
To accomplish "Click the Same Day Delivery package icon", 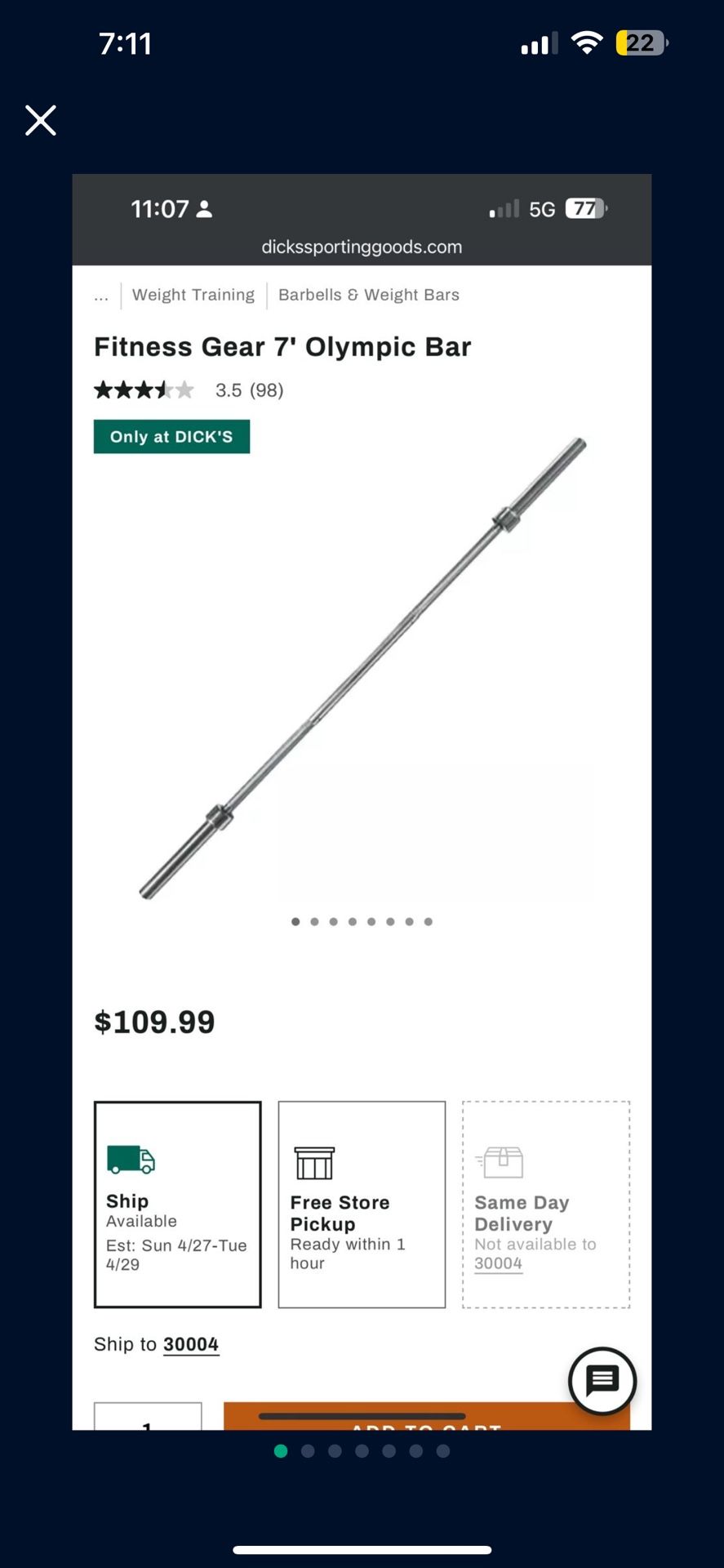I will click(x=500, y=1162).
